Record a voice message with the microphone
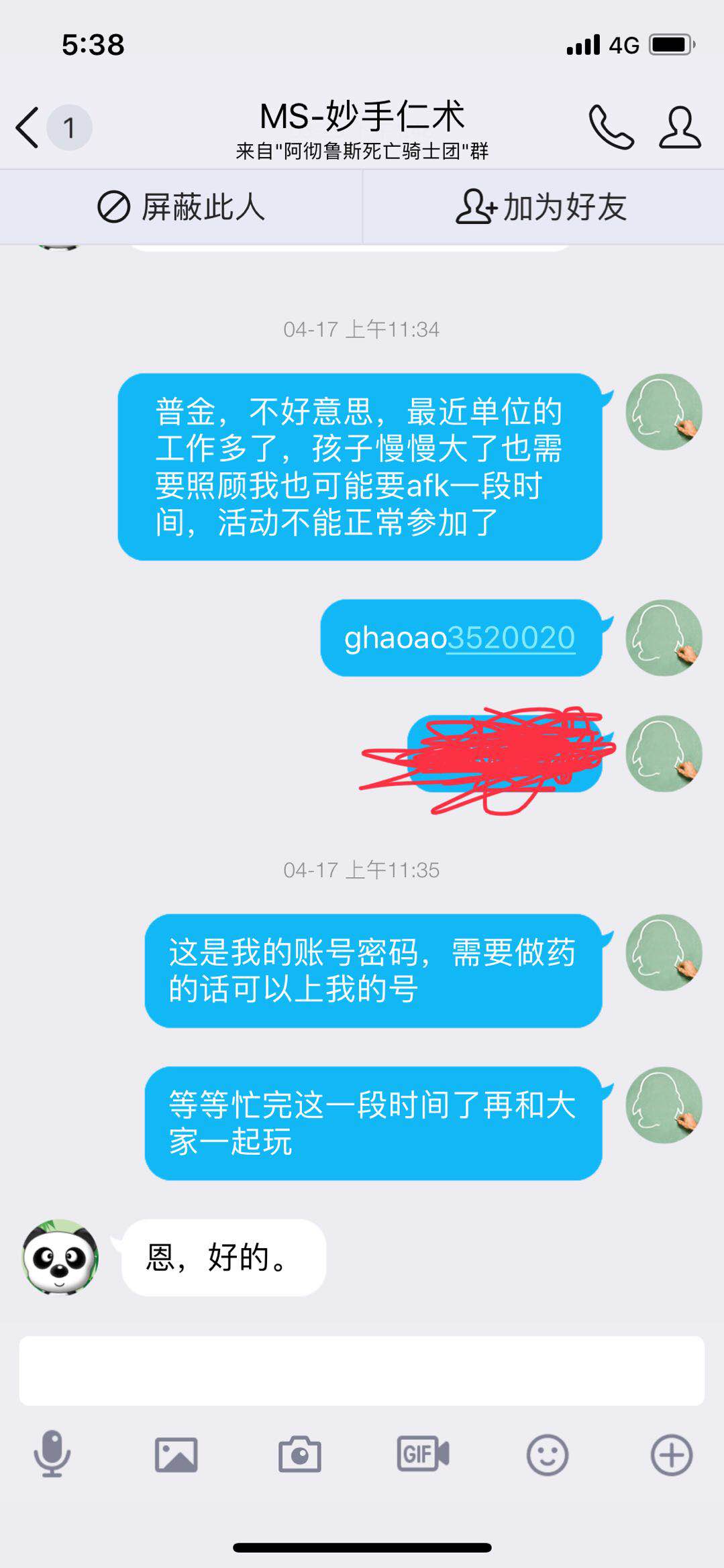The width and height of the screenshot is (724, 1568). click(52, 1454)
